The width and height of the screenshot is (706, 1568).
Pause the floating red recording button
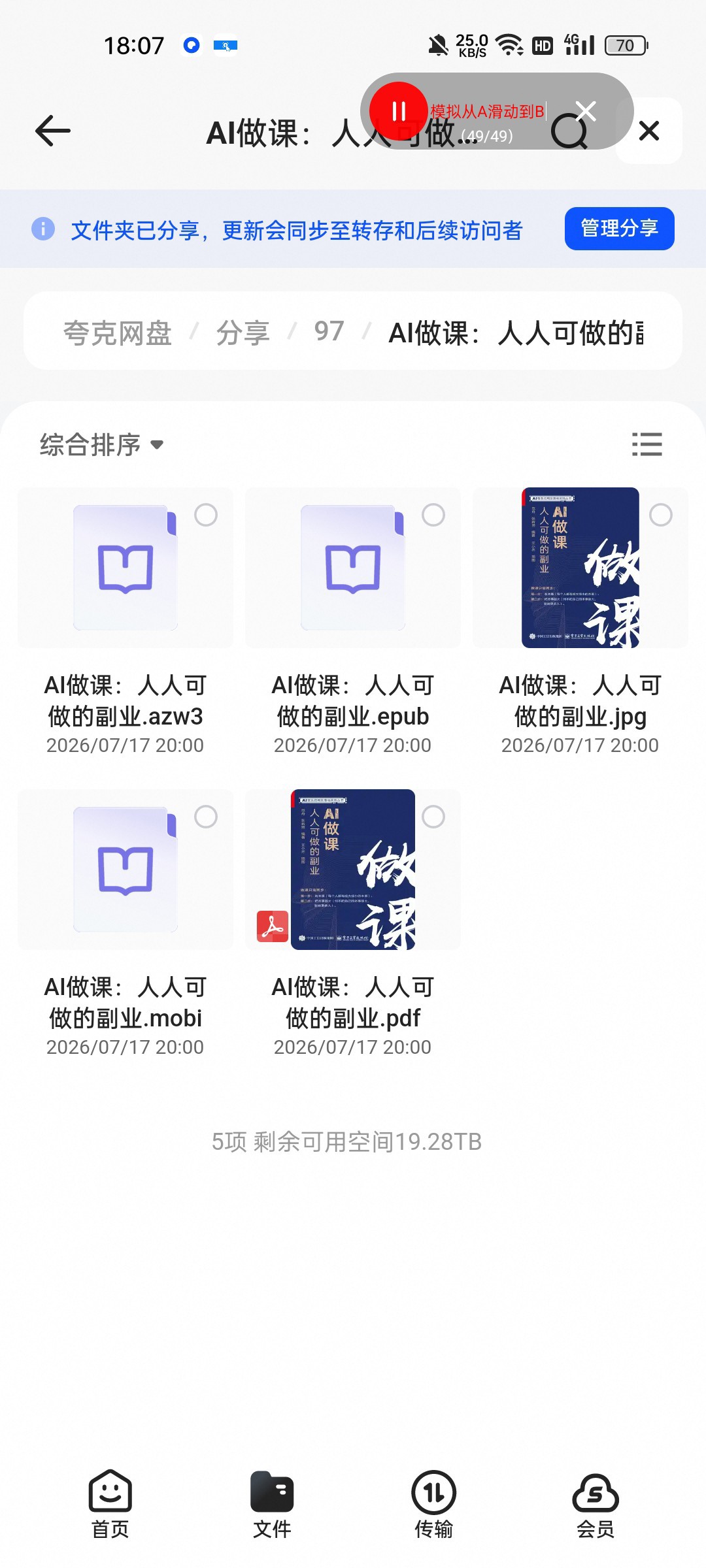tap(398, 111)
